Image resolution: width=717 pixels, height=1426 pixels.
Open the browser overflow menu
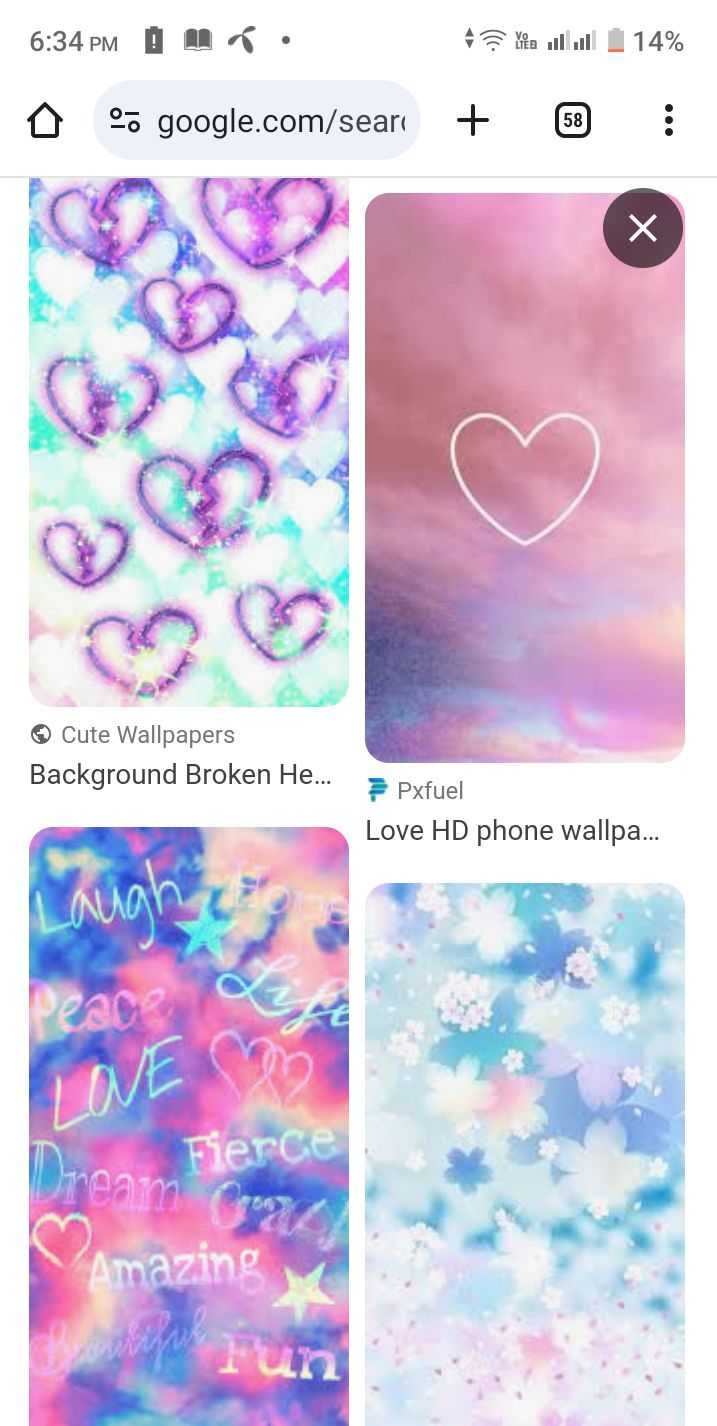pyautogui.click(x=668, y=121)
